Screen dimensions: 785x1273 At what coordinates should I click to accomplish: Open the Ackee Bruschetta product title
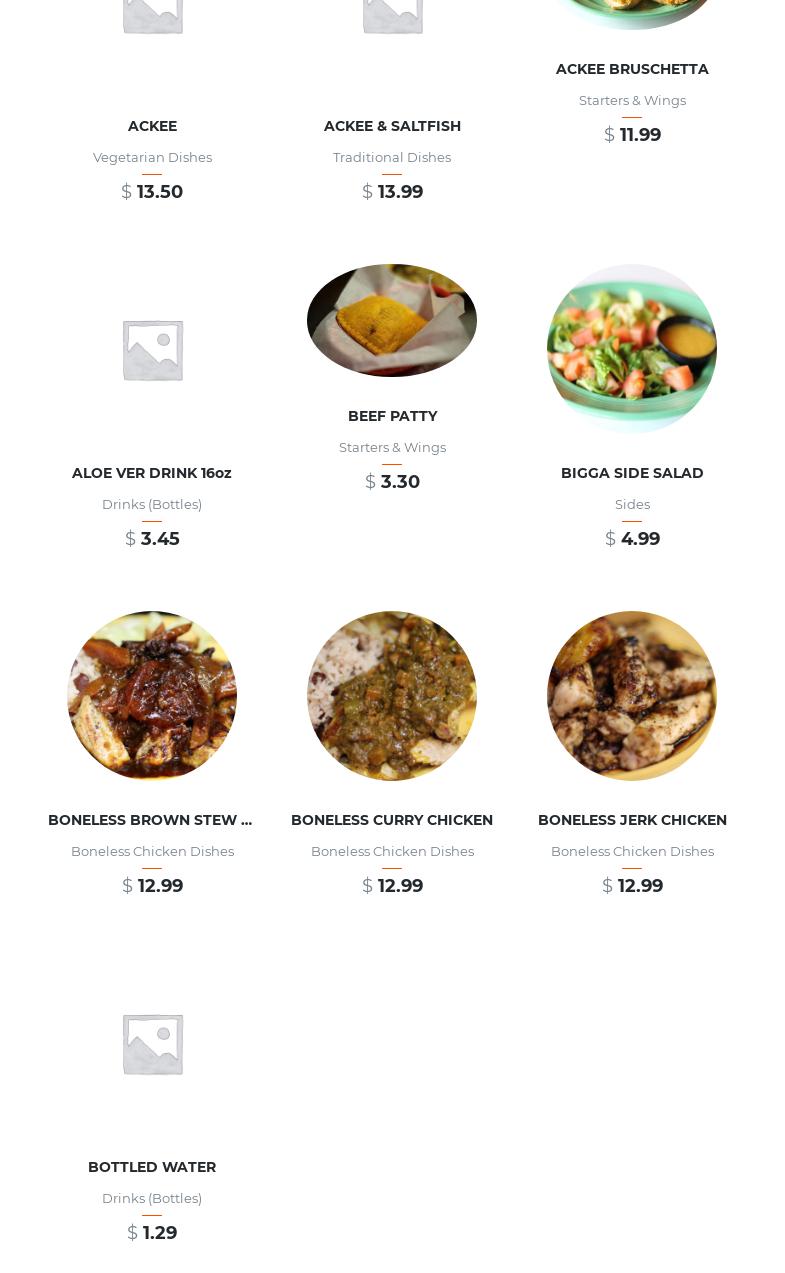point(632,69)
